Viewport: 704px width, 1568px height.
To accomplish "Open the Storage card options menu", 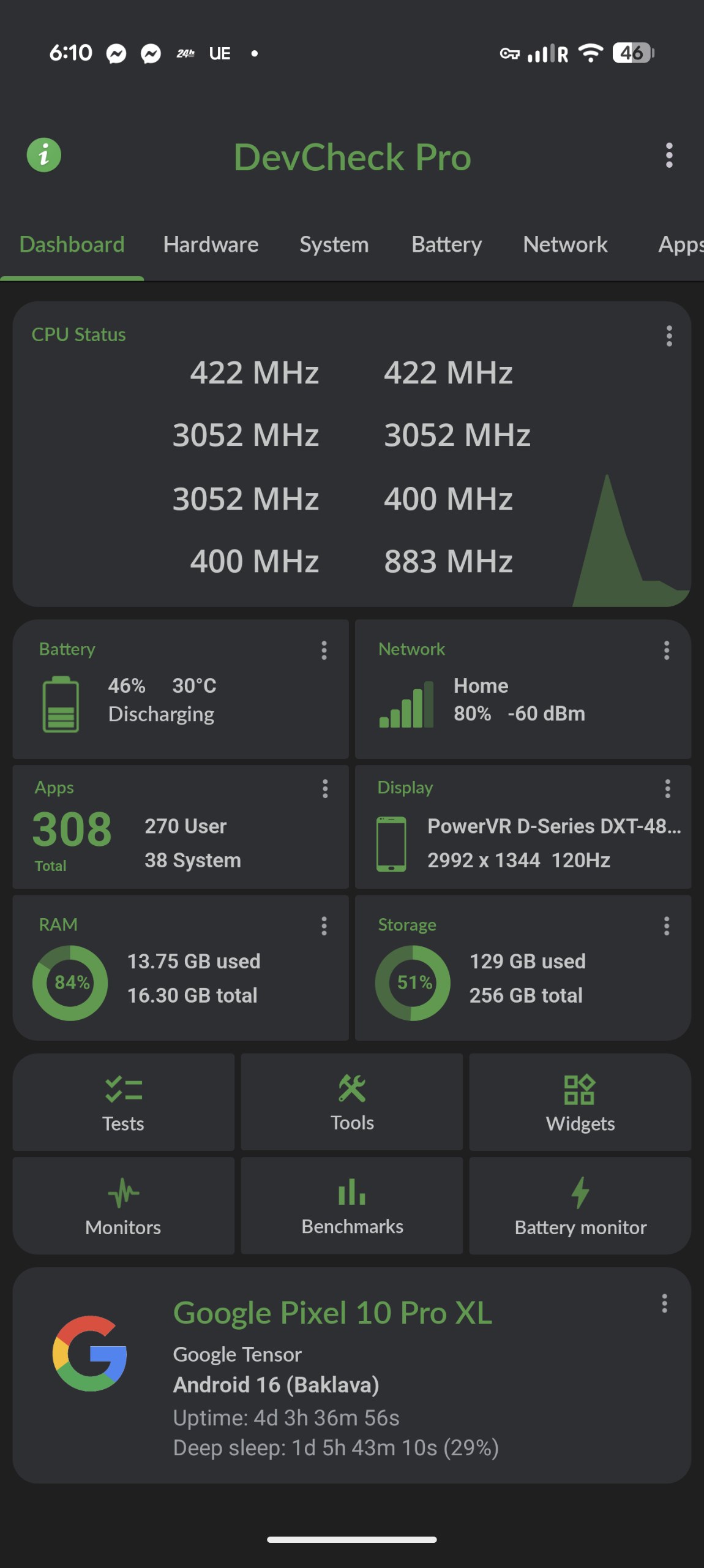I will click(667, 926).
